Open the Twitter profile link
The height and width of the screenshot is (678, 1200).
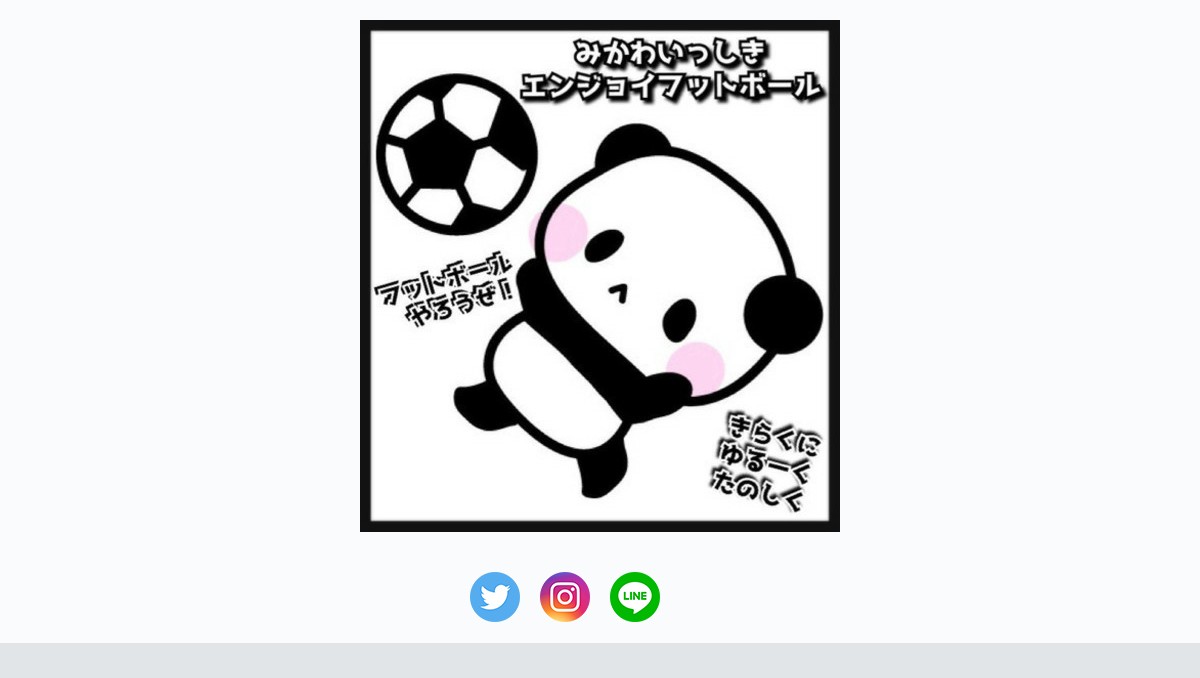pyautogui.click(x=495, y=597)
